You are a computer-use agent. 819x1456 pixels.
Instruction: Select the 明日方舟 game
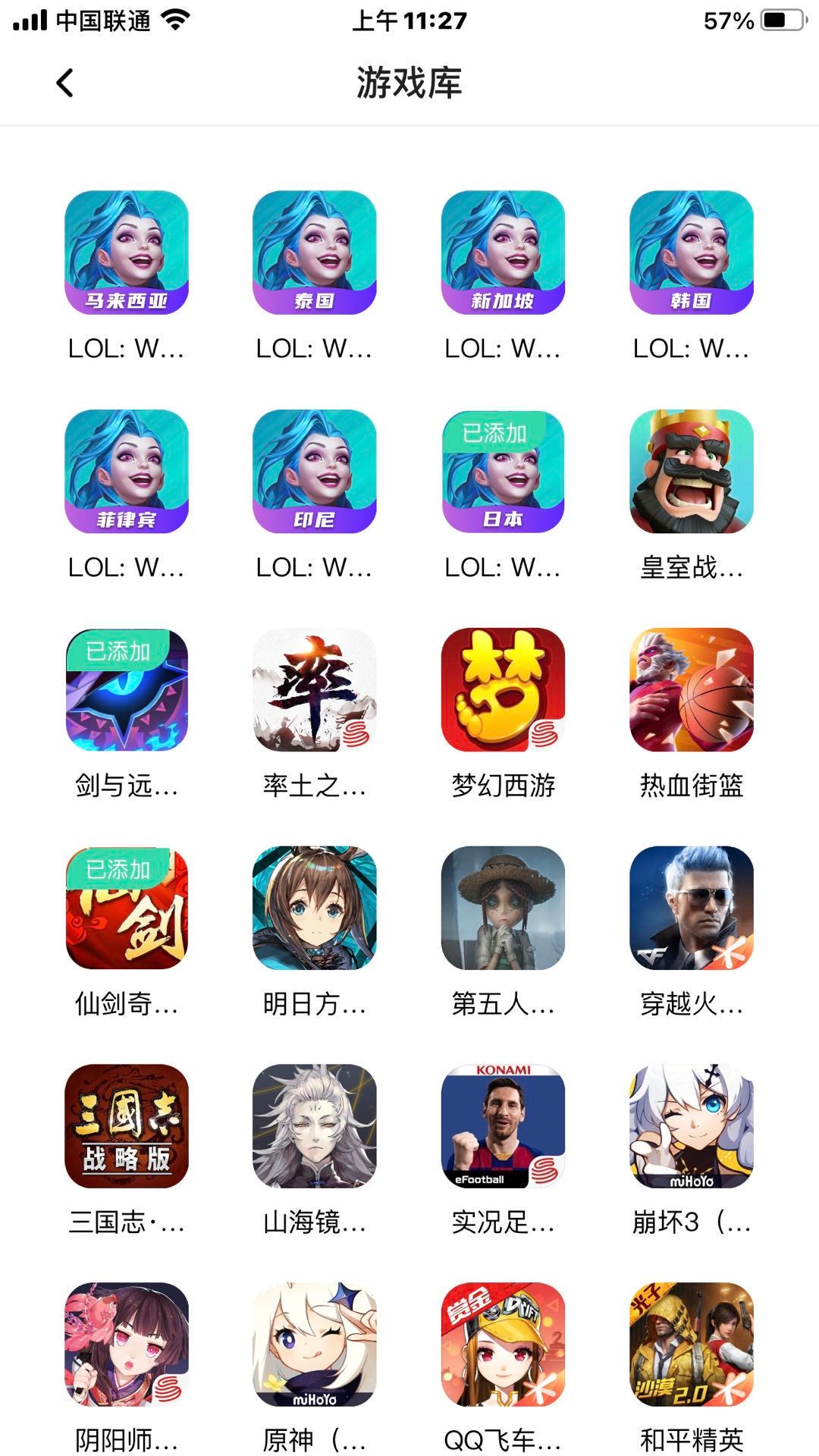pos(314,908)
